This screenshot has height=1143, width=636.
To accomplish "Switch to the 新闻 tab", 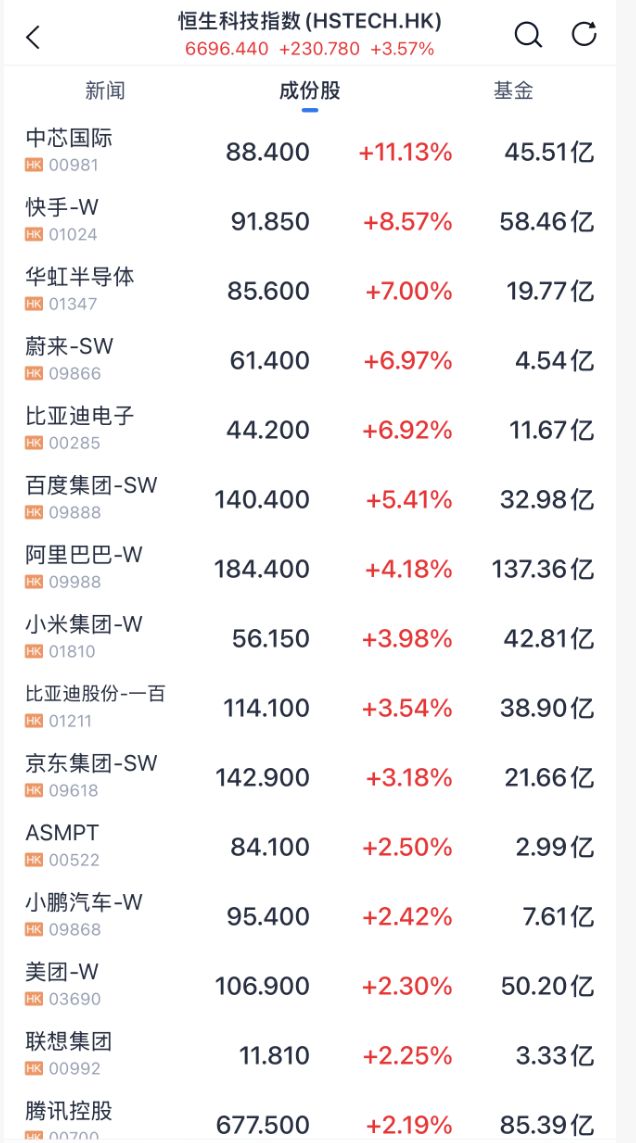I will click(x=105, y=91).
